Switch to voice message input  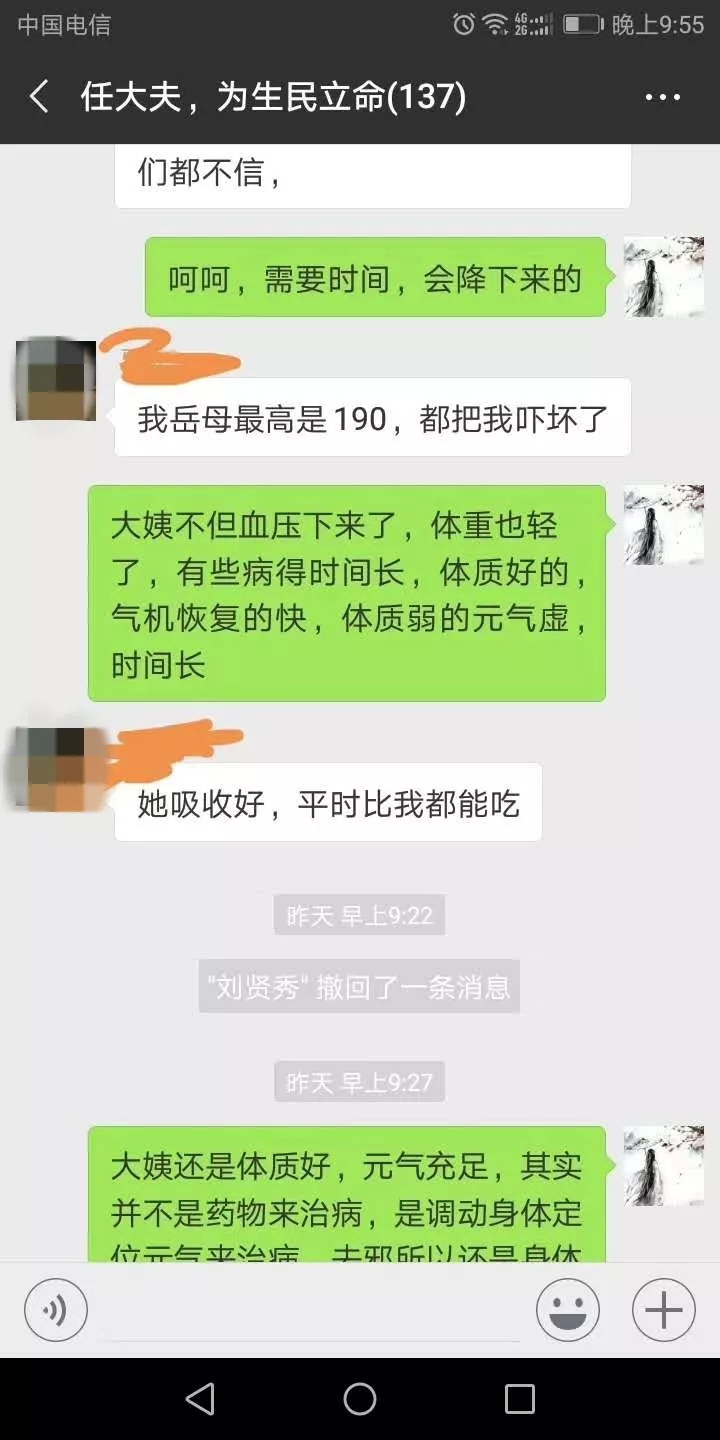click(56, 1310)
